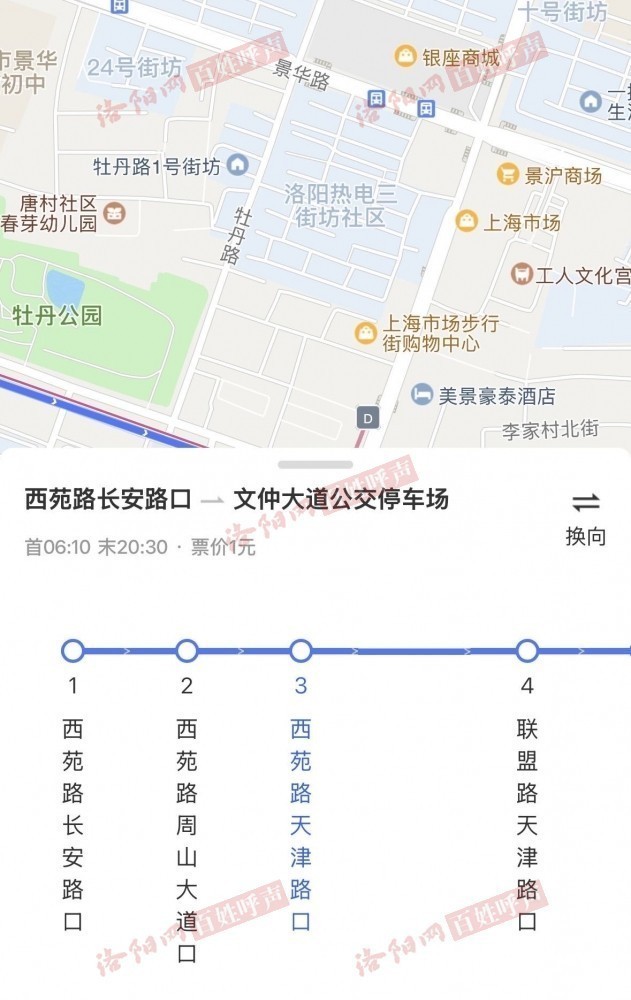Select stop 3 西苑路天津路口
Screen dimensions: 631x1000
301,651
